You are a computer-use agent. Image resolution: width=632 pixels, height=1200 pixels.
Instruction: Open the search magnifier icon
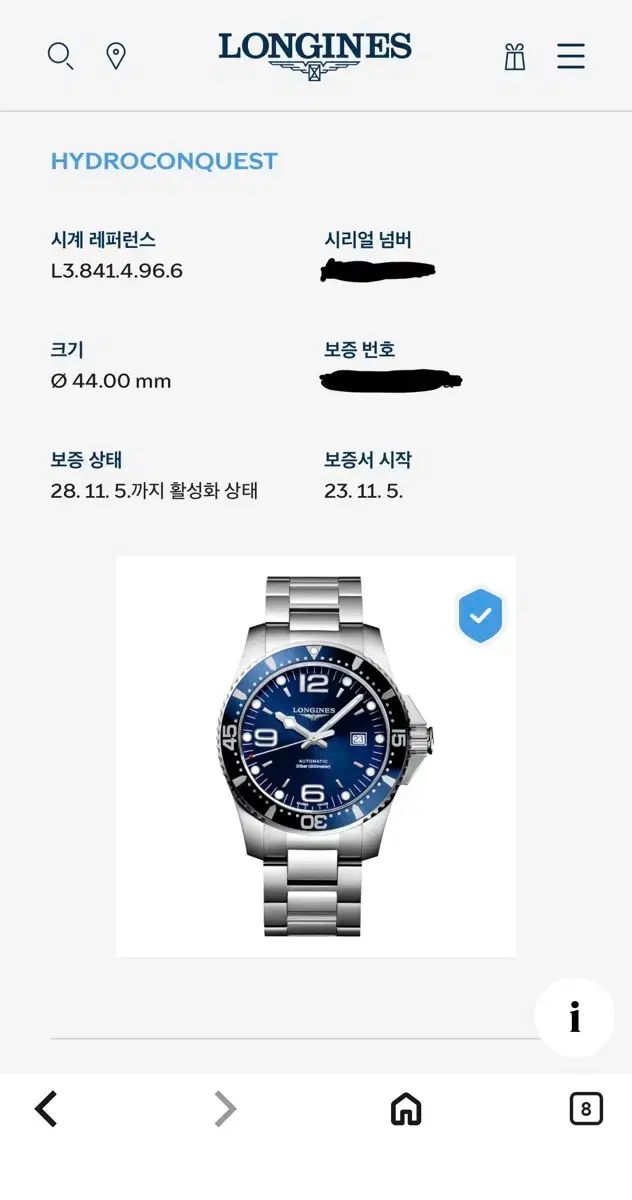pos(60,56)
